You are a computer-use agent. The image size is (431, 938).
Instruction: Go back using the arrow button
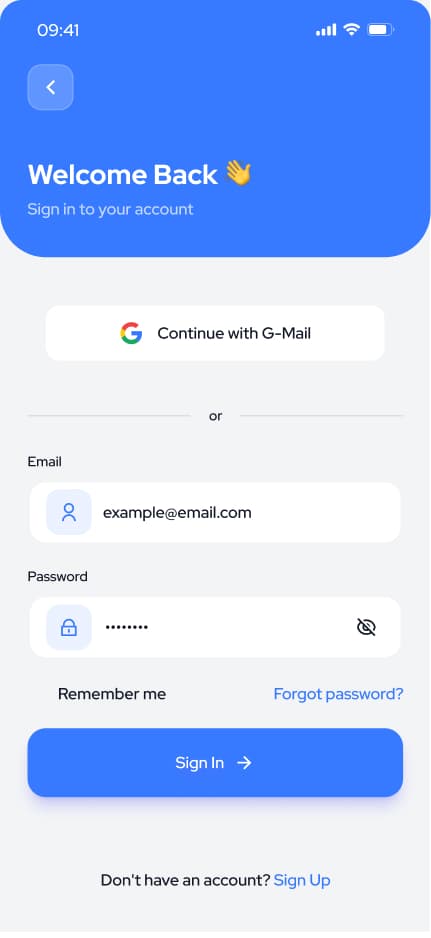tap(50, 87)
